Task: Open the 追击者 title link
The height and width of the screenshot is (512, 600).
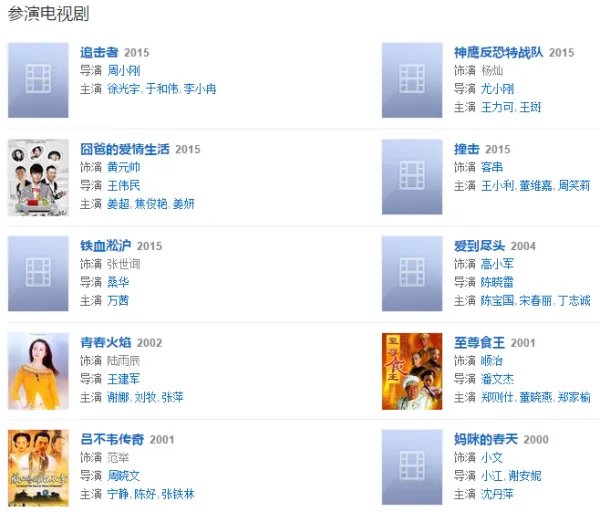Action: tap(101, 53)
